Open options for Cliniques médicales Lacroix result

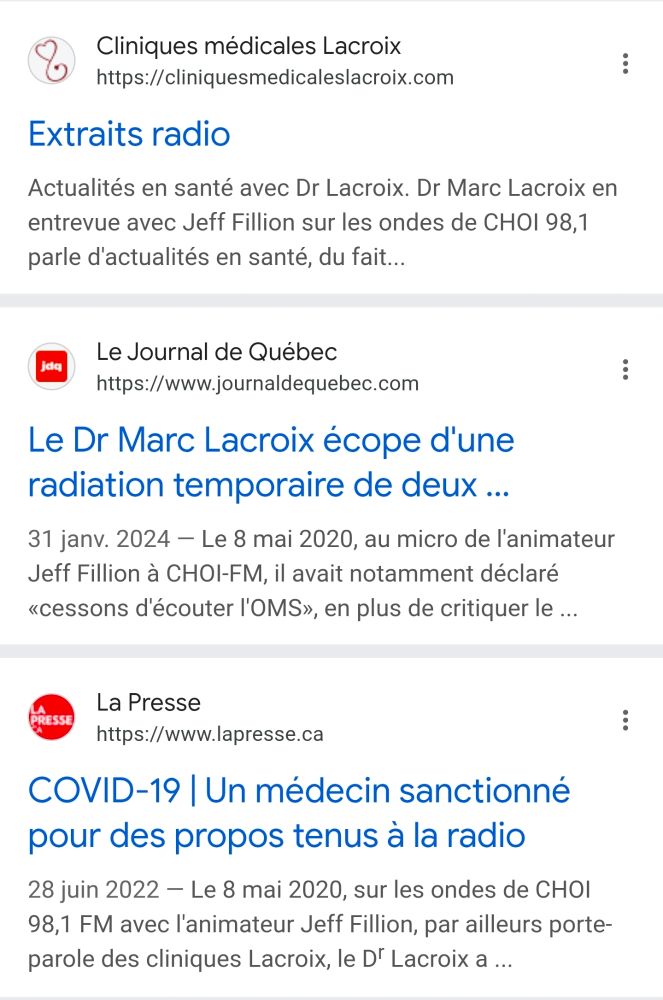(625, 65)
